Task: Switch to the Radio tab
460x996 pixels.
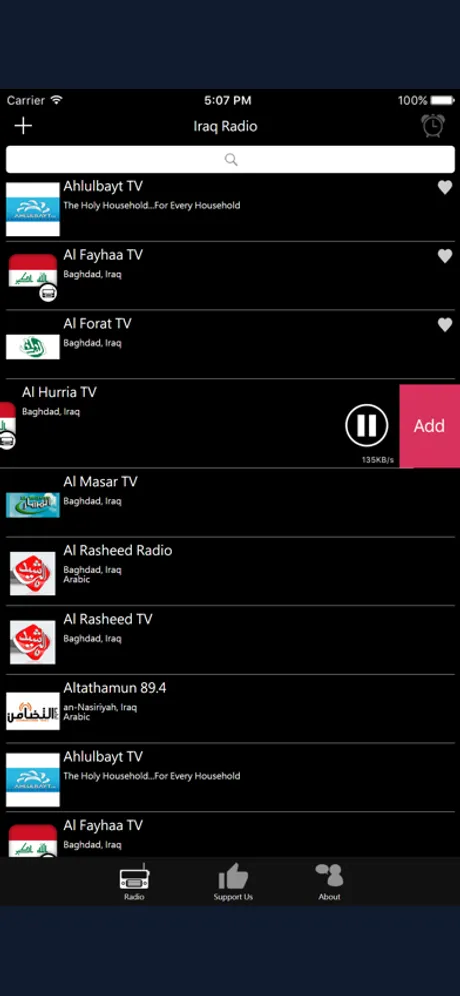Action: tap(134, 882)
